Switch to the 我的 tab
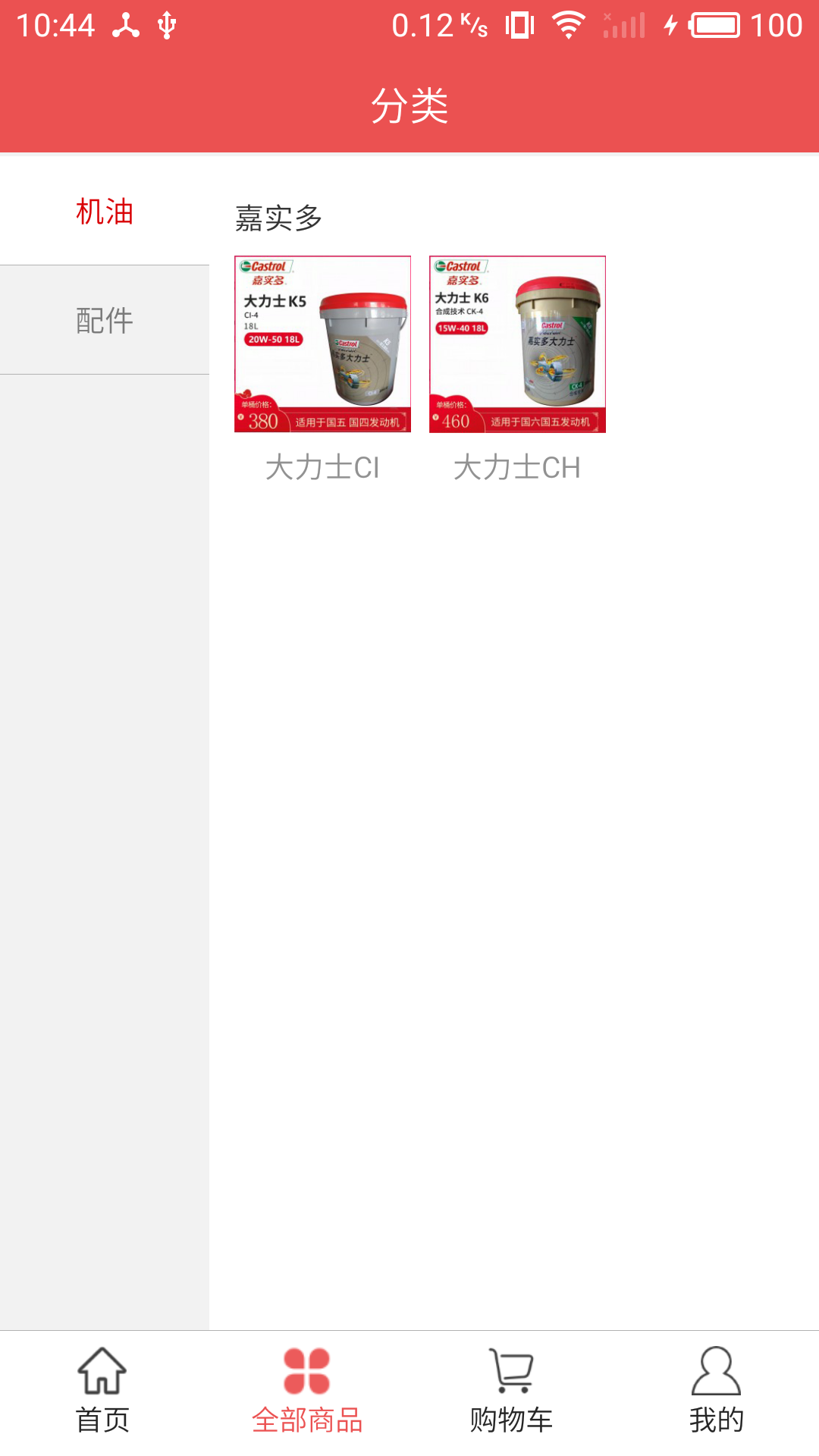819x1456 pixels. (x=716, y=1390)
